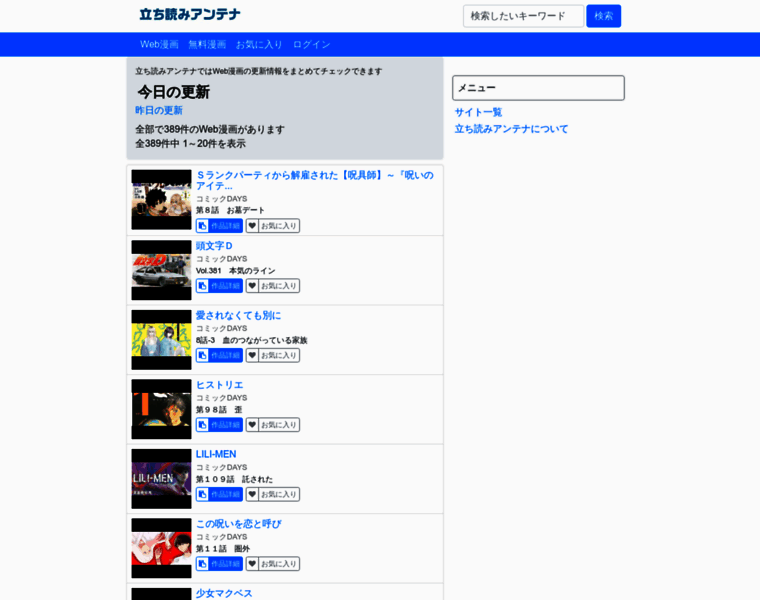The height and width of the screenshot is (600, 760).
Task: Favorite 頭文字D with お気に入り button
Action: (x=273, y=286)
